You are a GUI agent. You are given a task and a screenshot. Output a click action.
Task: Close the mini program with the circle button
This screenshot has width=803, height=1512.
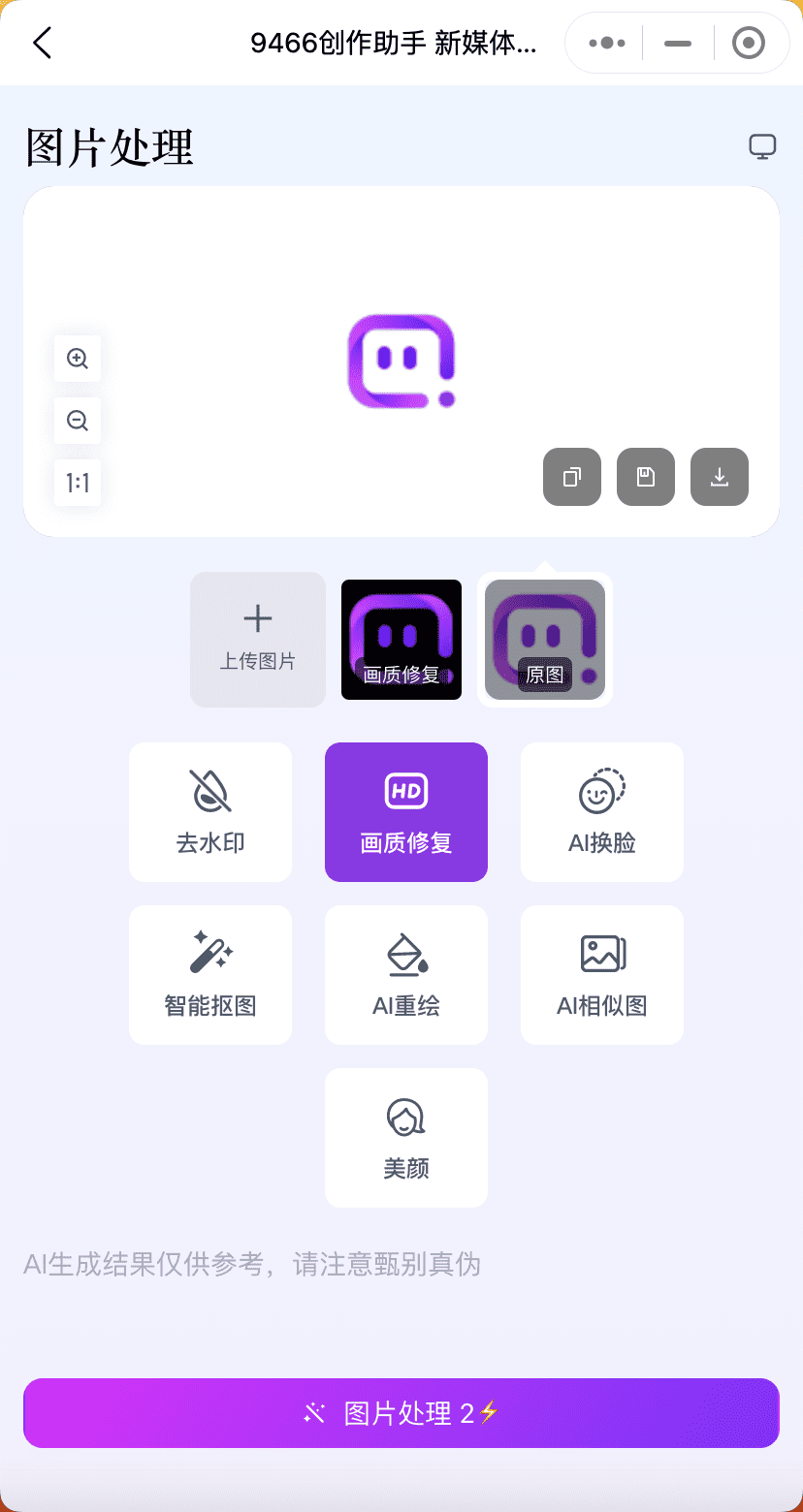748,43
